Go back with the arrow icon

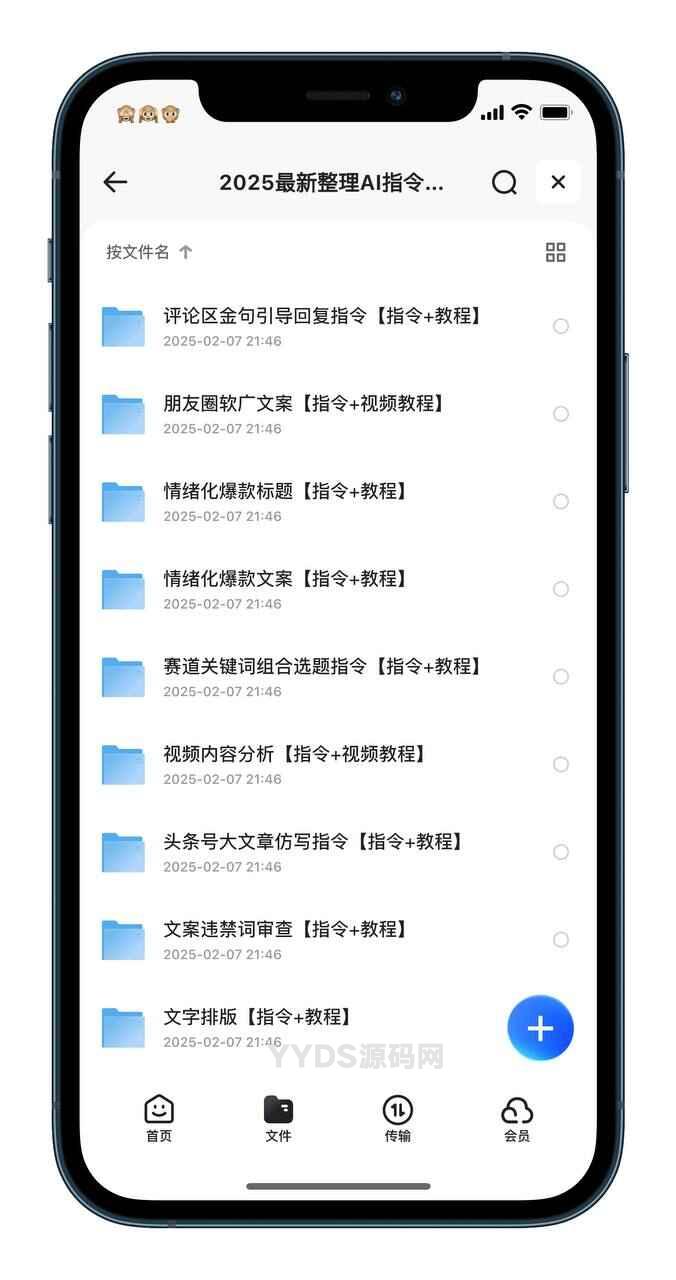tap(115, 182)
